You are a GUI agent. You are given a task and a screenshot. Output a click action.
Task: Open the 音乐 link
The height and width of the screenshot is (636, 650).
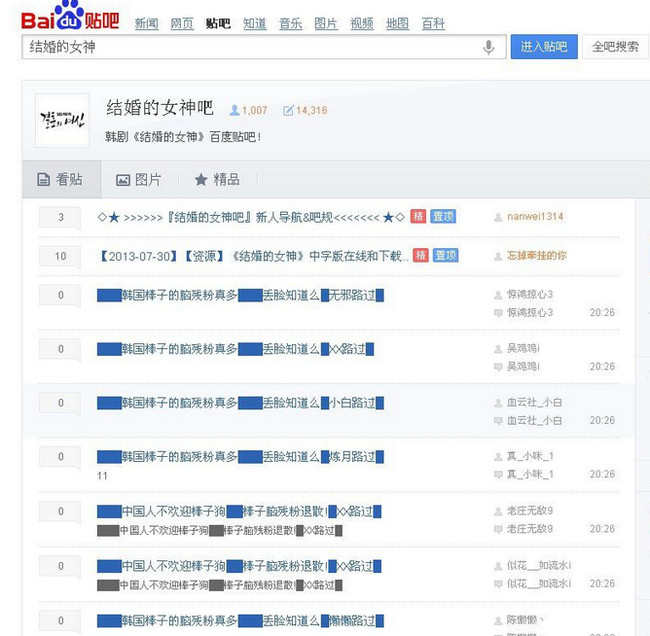click(290, 24)
